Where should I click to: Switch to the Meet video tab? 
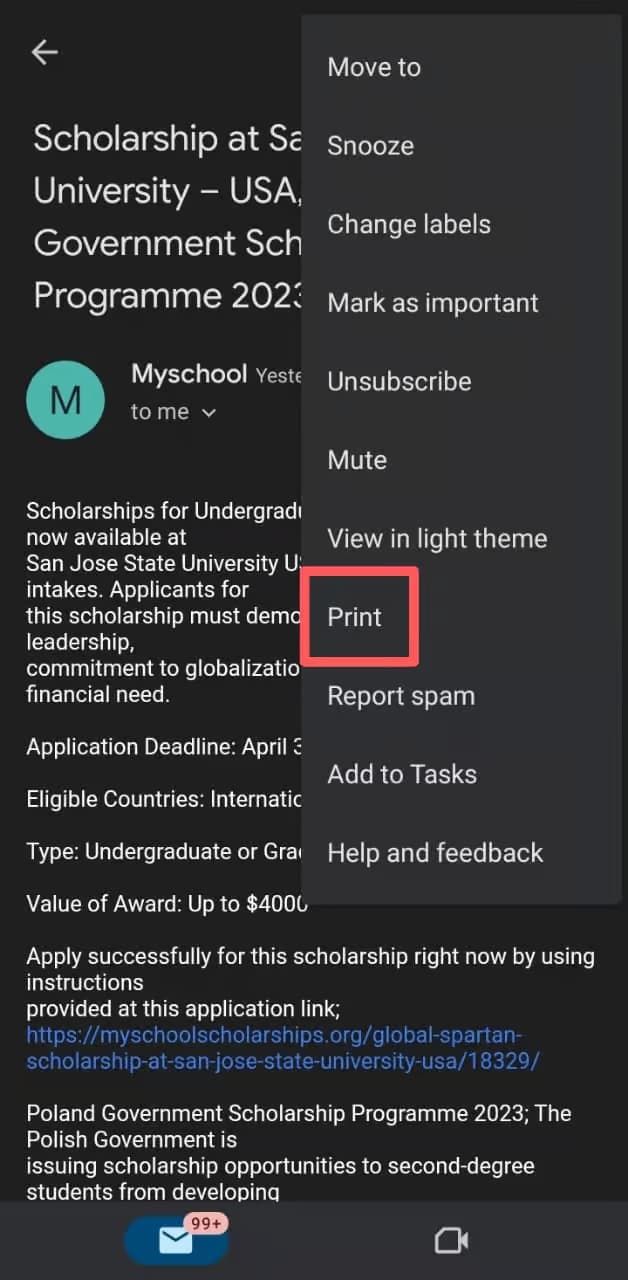[452, 1241]
